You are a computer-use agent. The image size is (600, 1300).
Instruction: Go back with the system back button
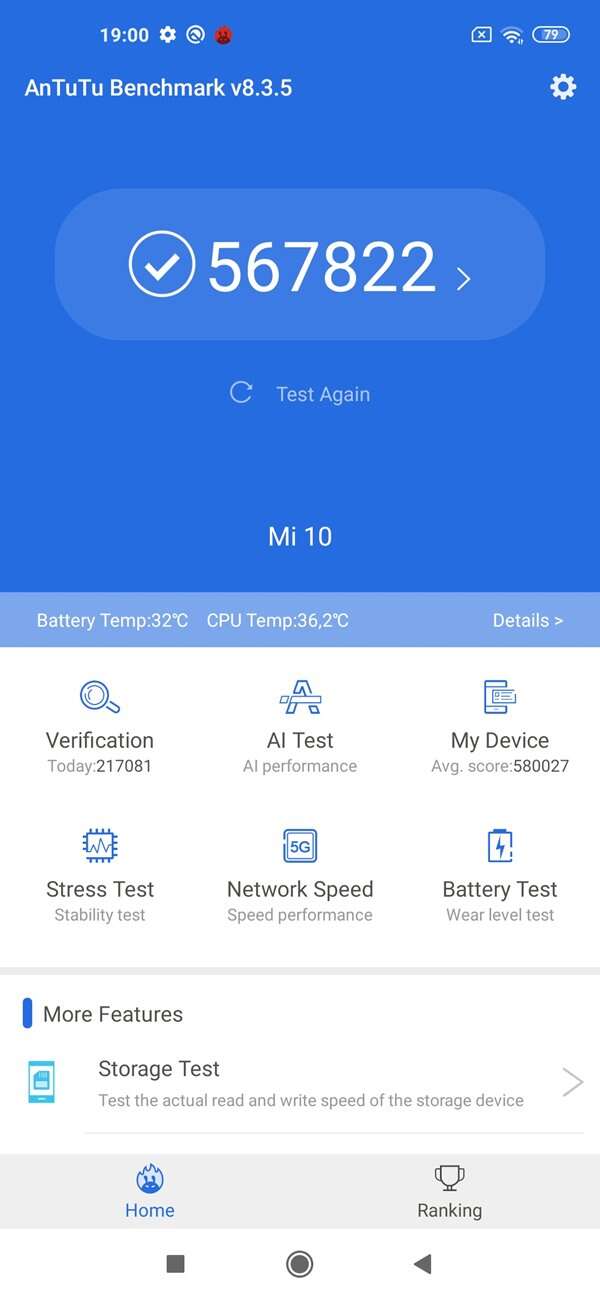422,1265
